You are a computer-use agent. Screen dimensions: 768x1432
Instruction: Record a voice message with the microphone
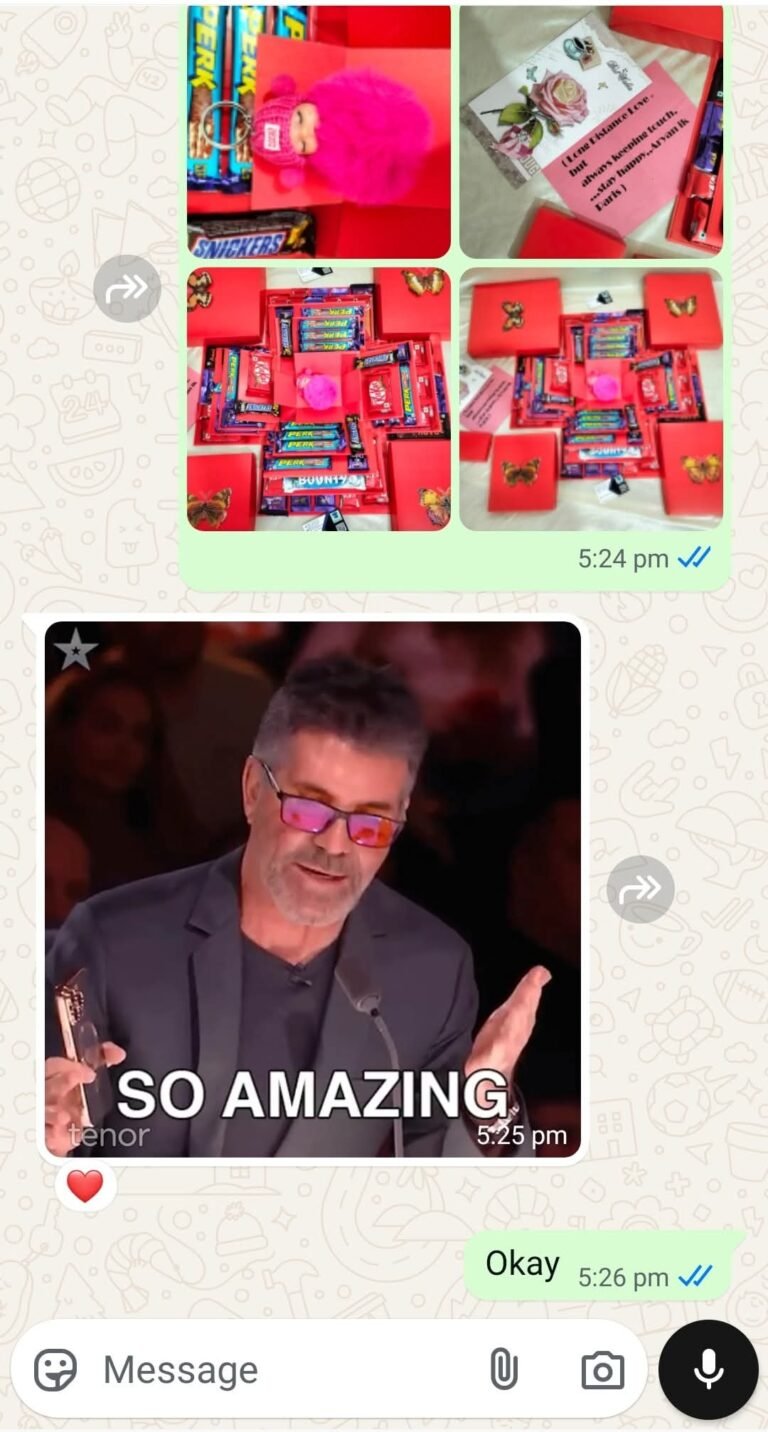tap(708, 1370)
